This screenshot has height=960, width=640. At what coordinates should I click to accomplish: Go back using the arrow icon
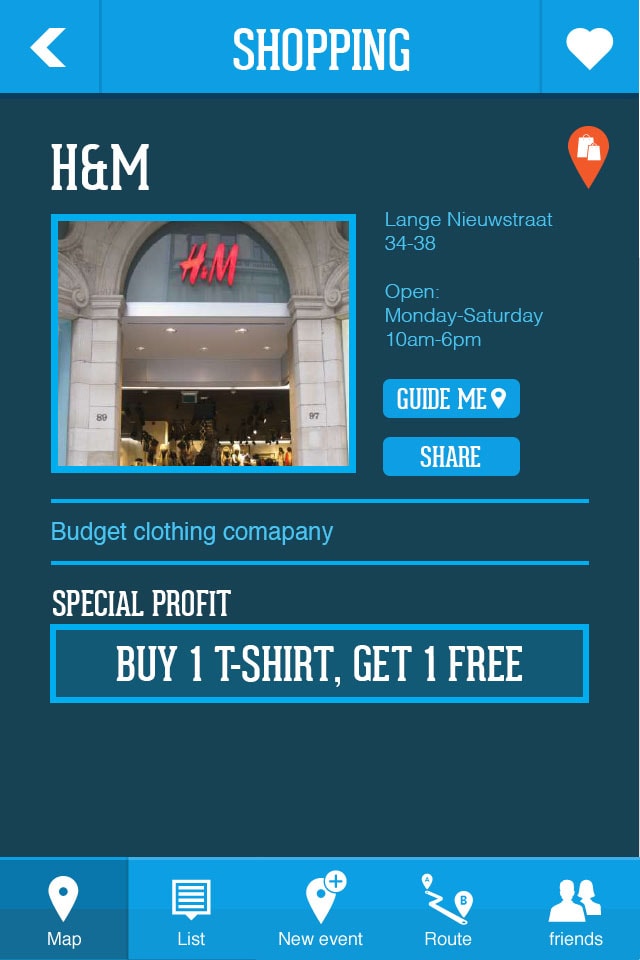pyautogui.click(x=48, y=47)
